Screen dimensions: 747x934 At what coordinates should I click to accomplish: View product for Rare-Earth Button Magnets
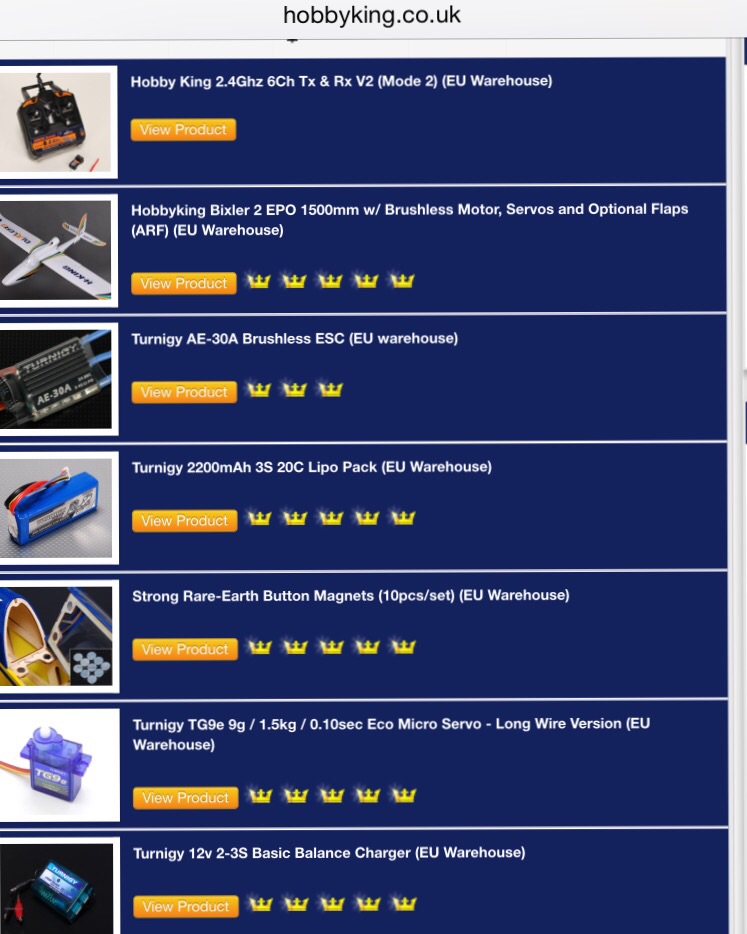tap(185, 650)
